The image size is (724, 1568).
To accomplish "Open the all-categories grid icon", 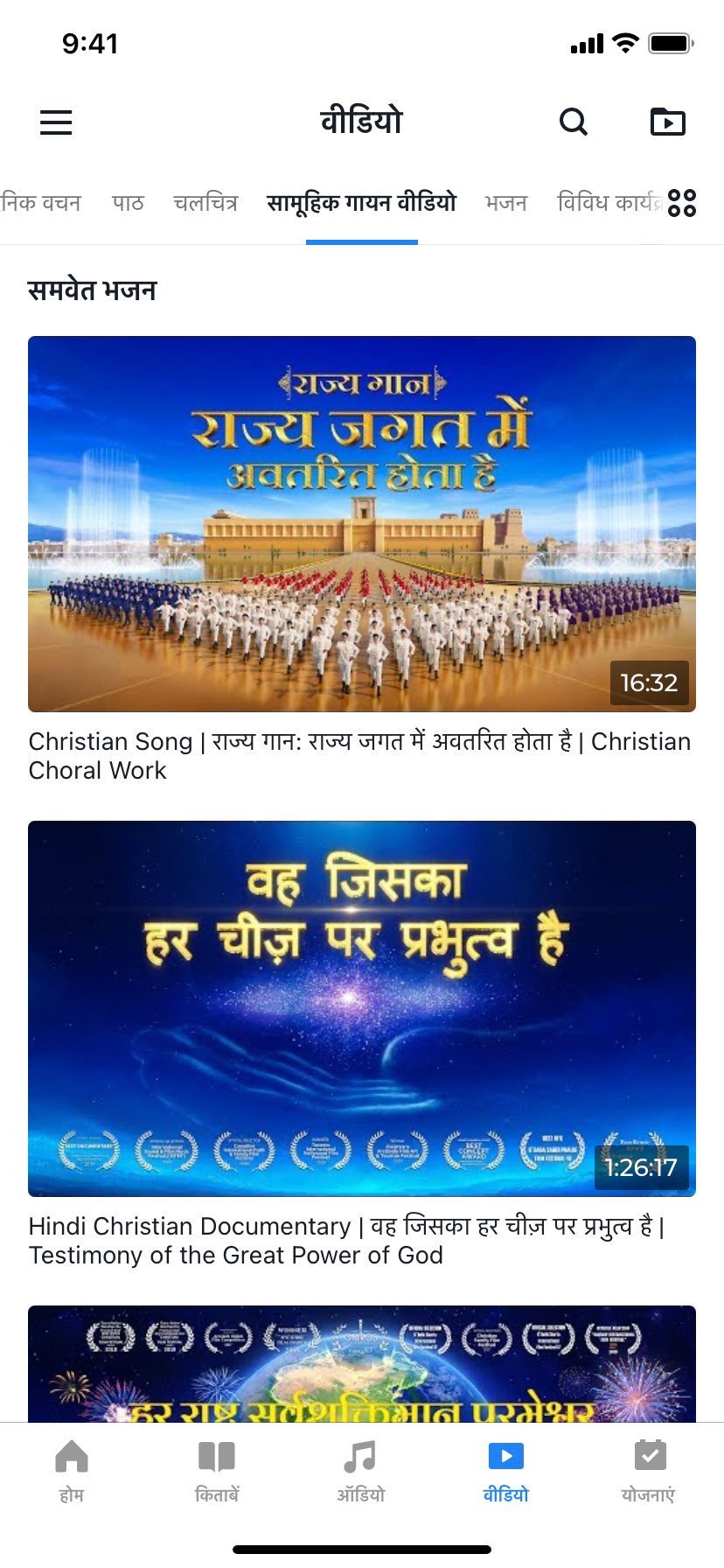I will [x=682, y=203].
